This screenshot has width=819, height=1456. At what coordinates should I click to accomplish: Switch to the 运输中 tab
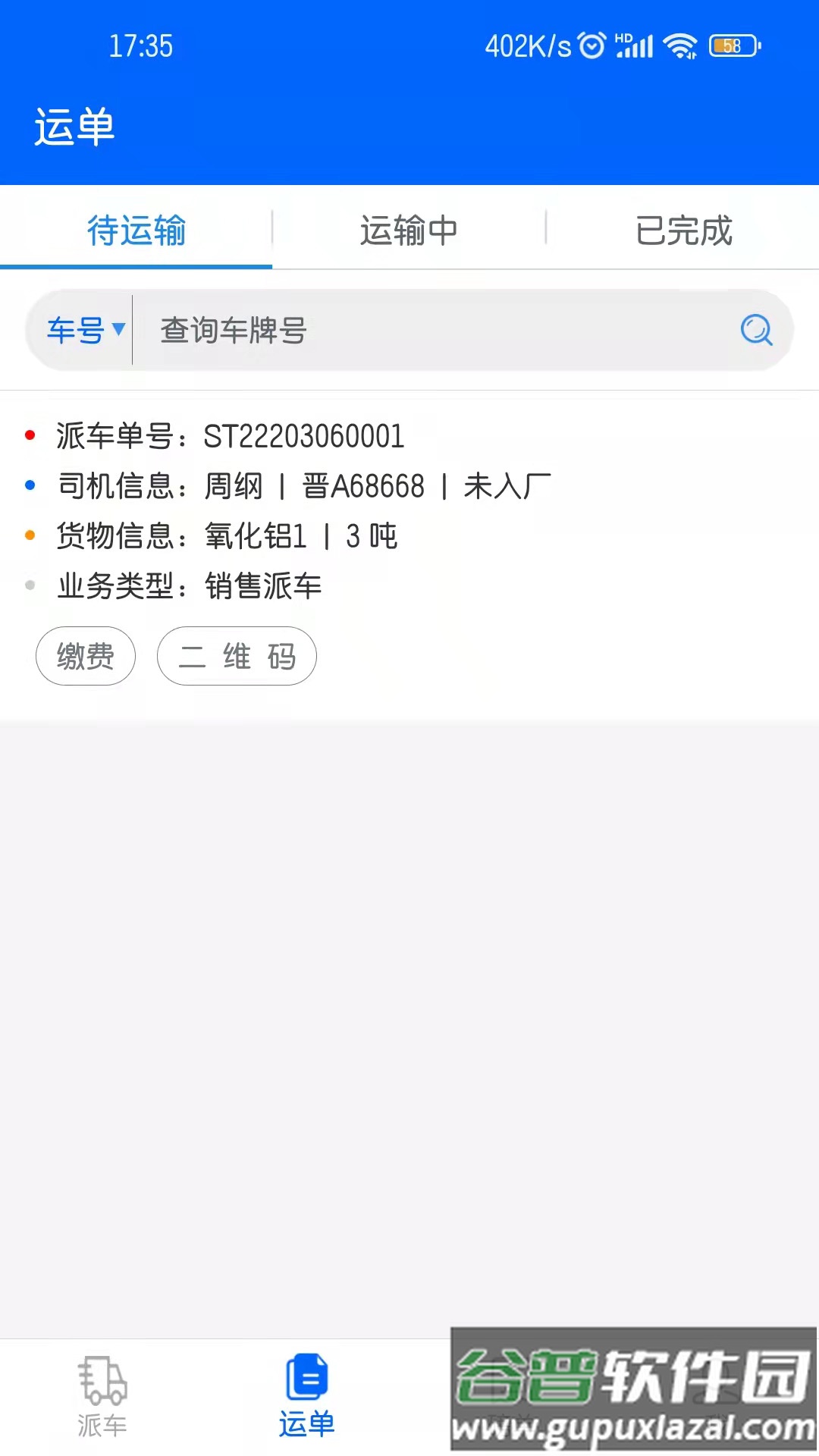[x=409, y=230]
